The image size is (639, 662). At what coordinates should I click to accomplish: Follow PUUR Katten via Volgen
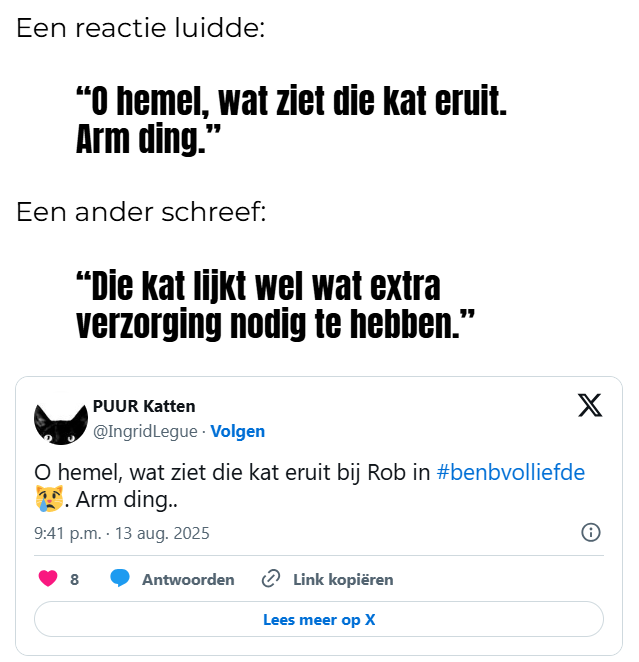(x=237, y=432)
